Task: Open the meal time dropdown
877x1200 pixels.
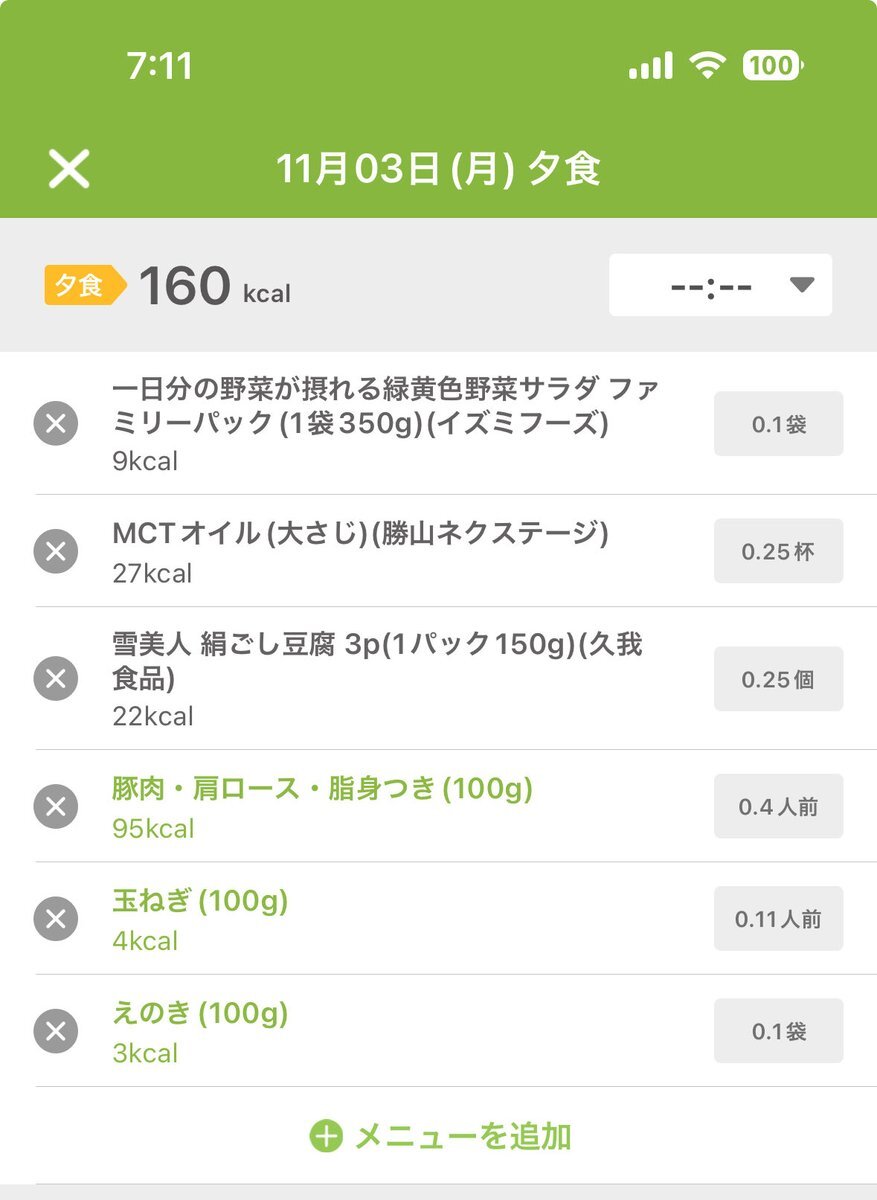Action: 720,285
